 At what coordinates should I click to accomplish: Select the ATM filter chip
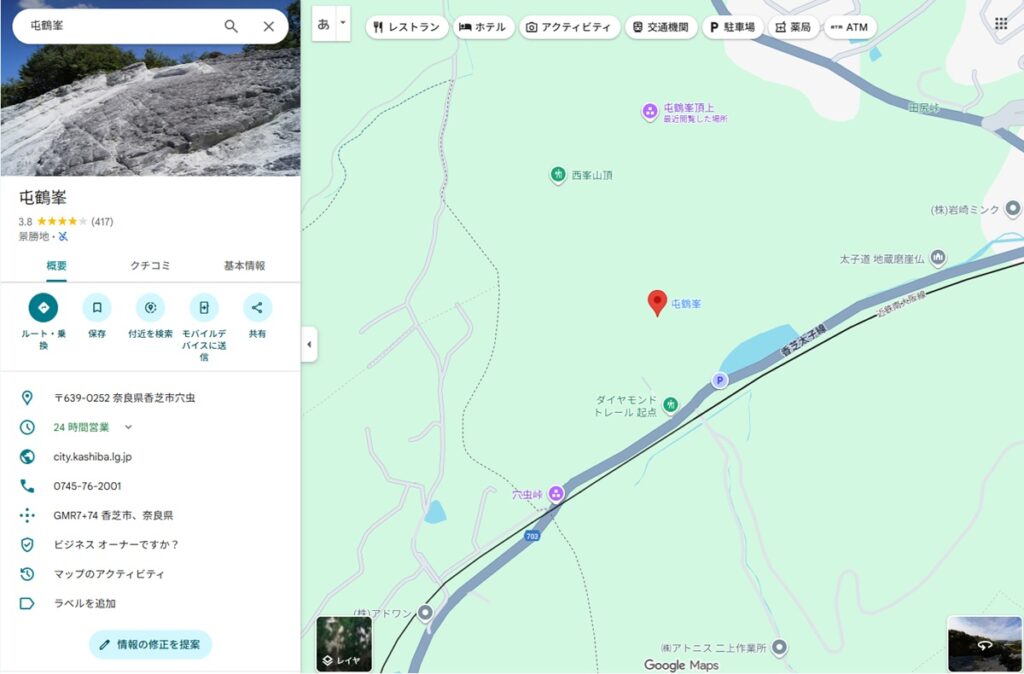849,27
